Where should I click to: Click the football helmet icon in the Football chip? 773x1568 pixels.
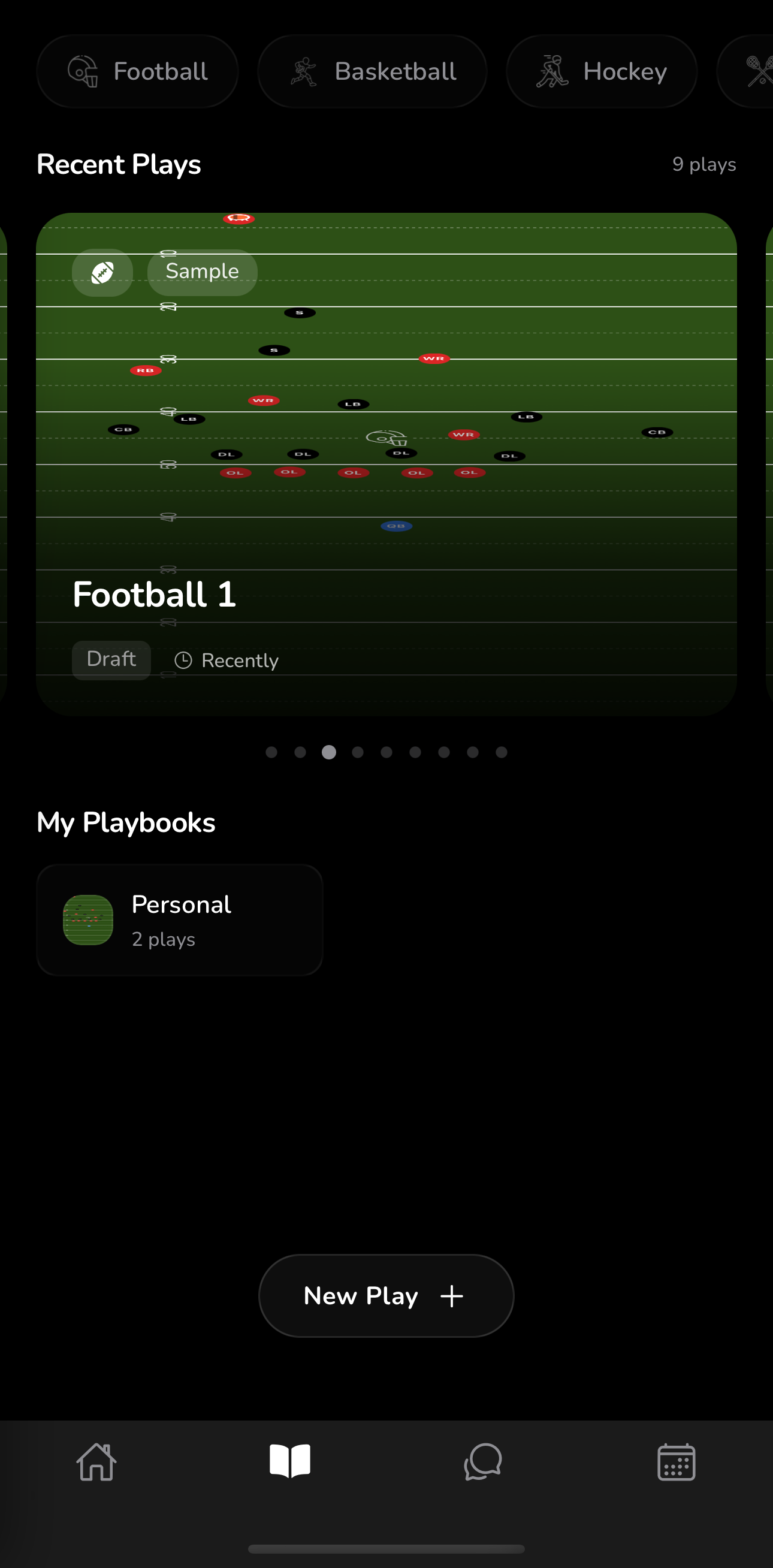[83, 71]
